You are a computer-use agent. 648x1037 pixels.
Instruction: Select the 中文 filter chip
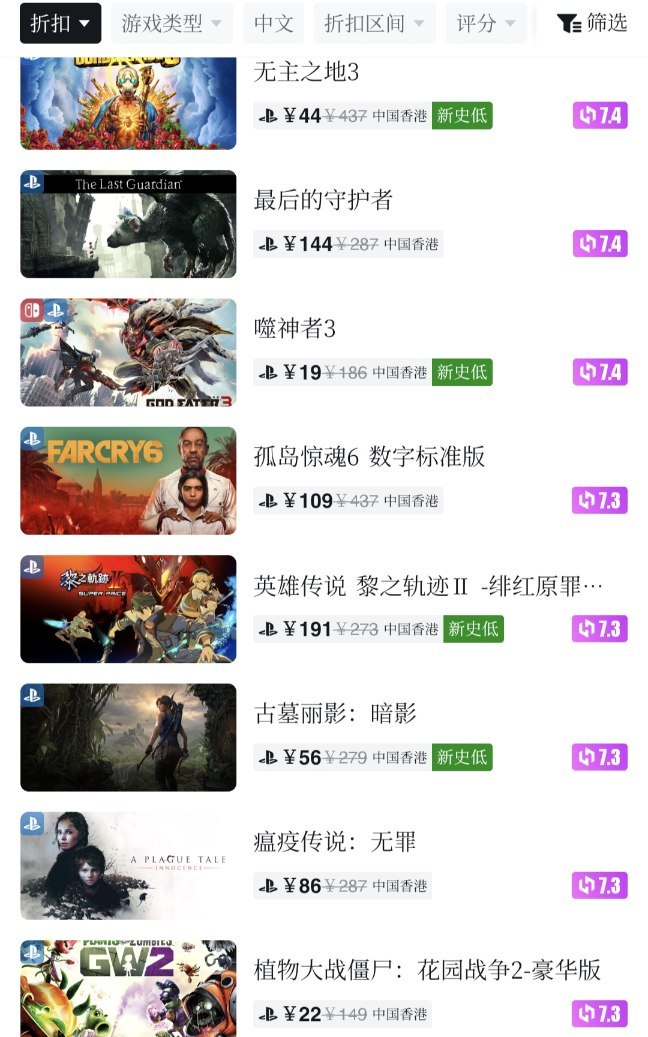tap(273, 23)
